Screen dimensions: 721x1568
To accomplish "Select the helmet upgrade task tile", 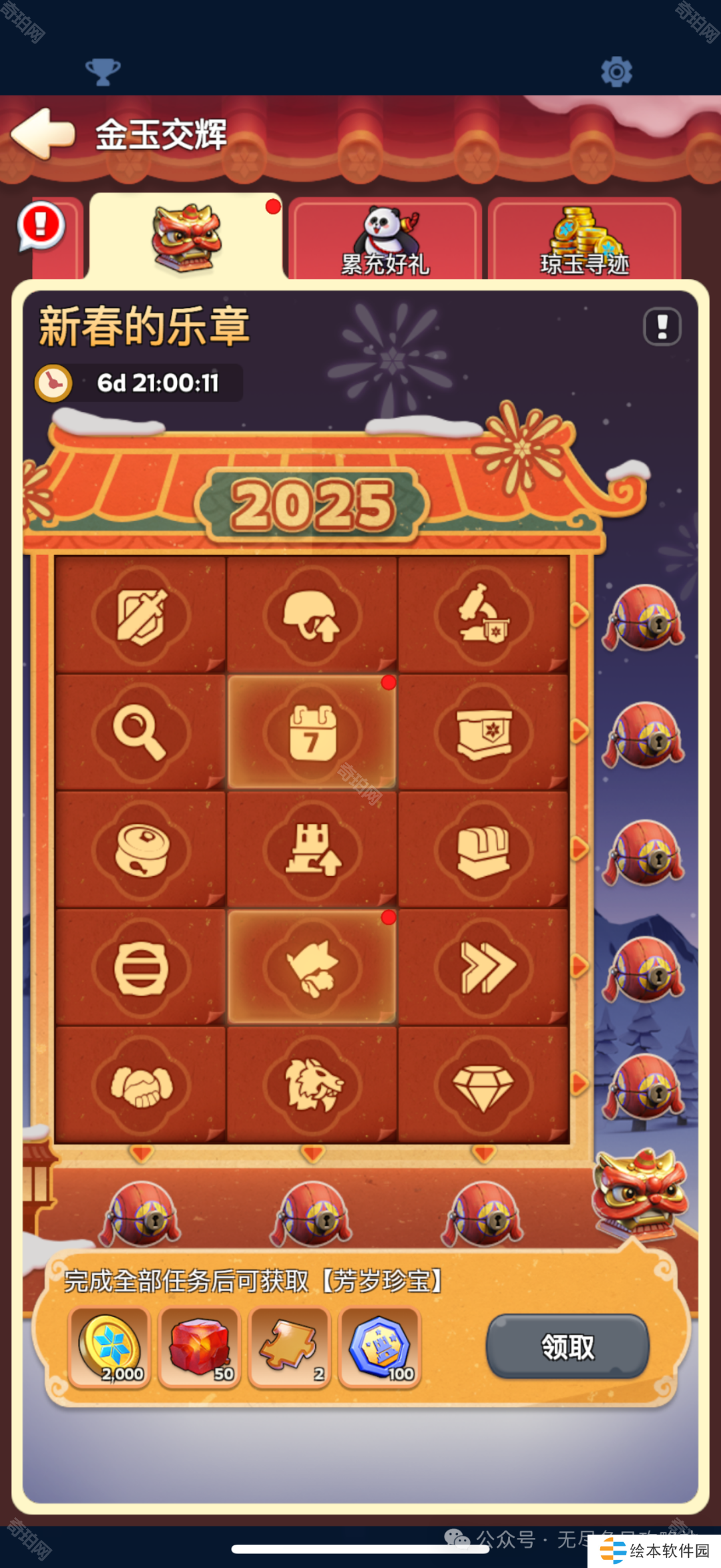I will 312,615.
